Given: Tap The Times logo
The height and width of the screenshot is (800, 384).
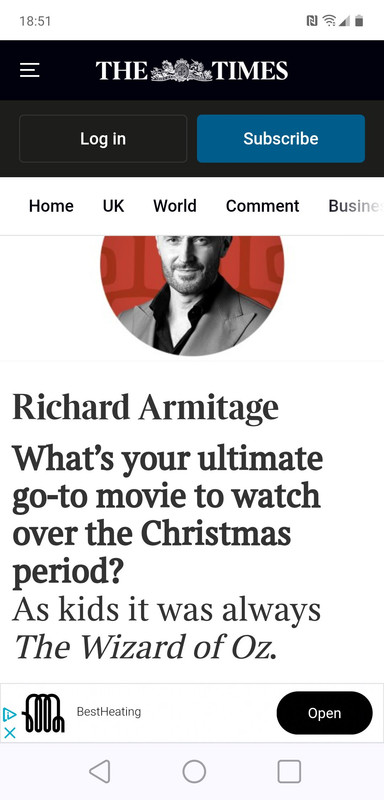Looking at the screenshot, I should (192, 70).
